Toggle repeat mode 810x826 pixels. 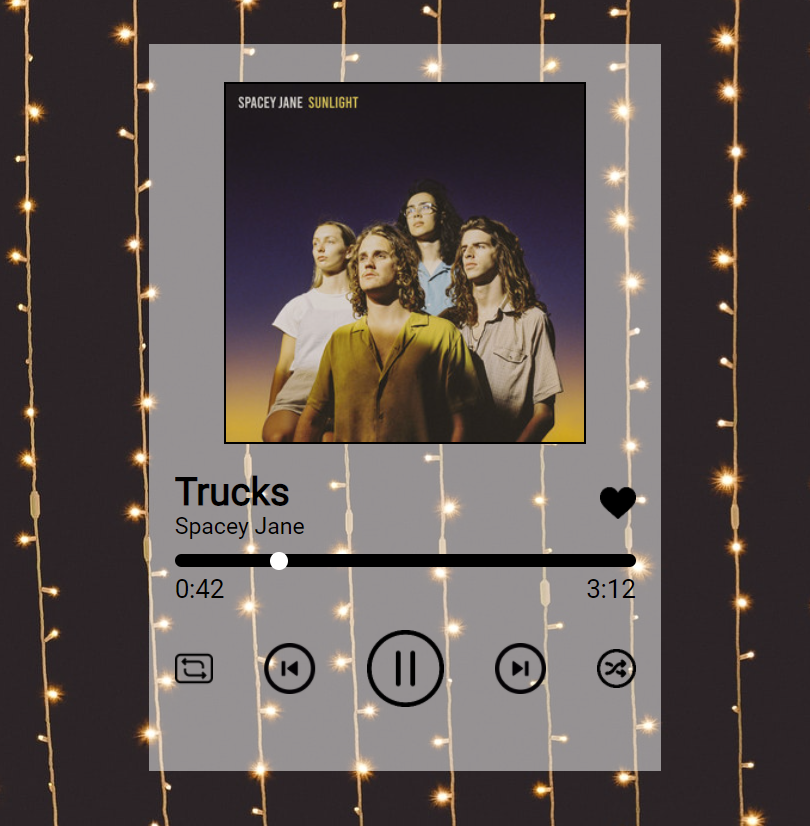coord(194,668)
